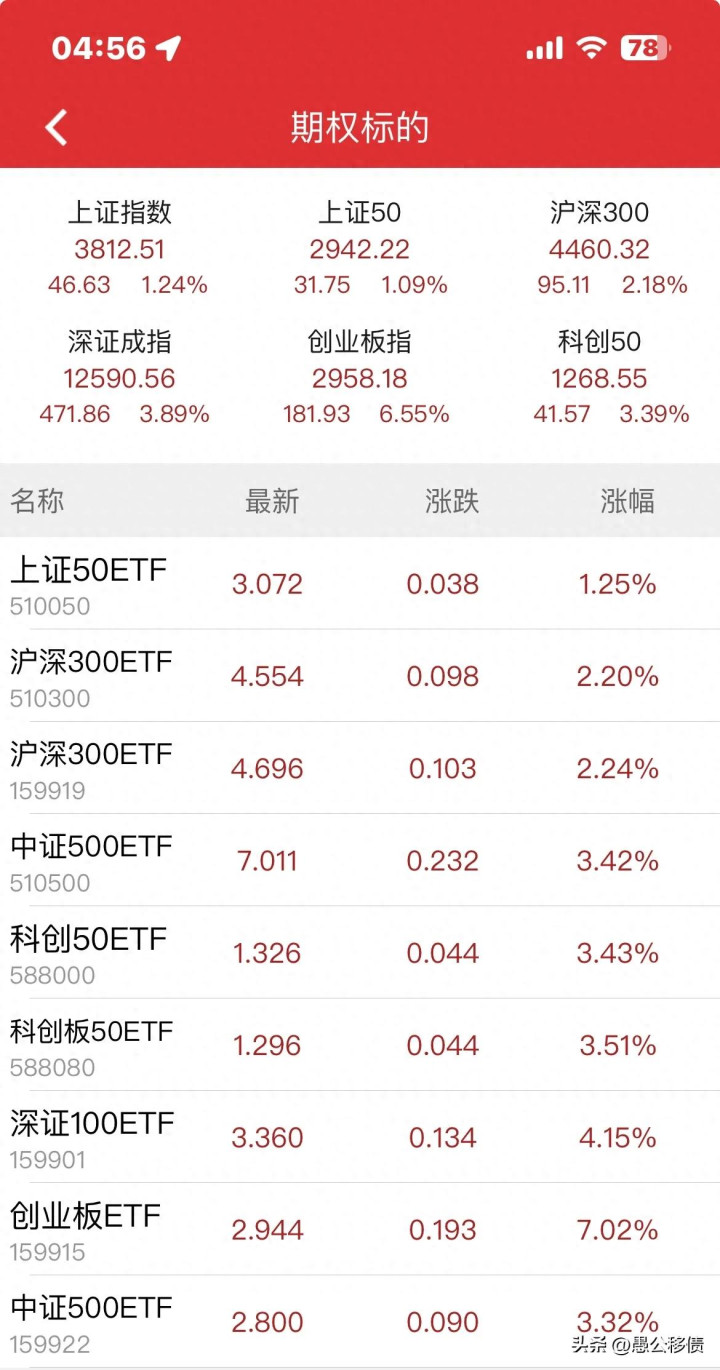Open the 上证指数 index tile
The image size is (720, 1370).
121,248
